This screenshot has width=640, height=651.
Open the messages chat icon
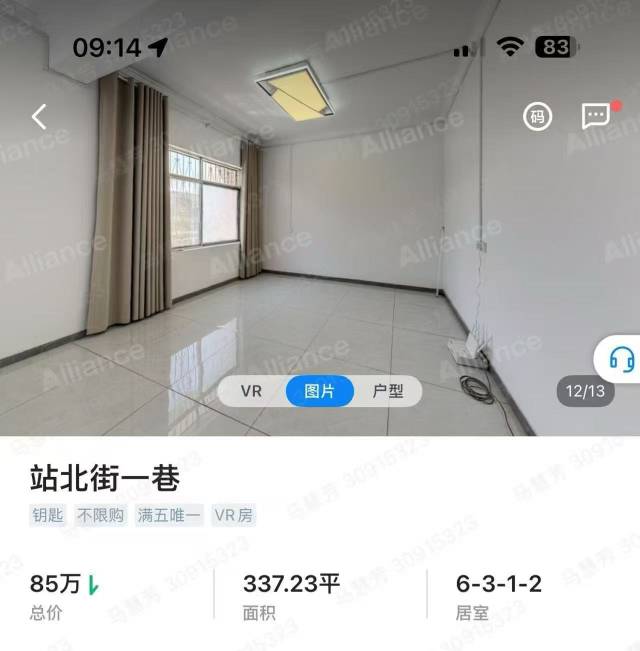tap(596, 116)
